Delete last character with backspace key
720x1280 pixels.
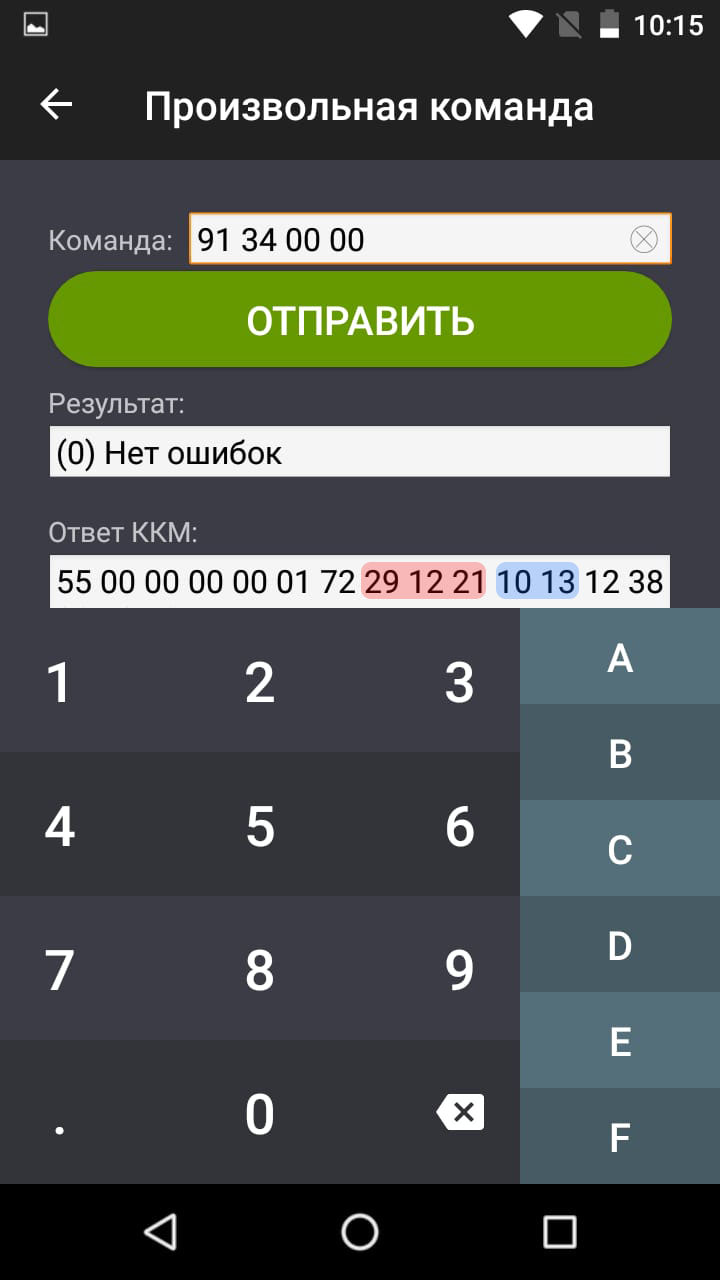click(x=460, y=1112)
